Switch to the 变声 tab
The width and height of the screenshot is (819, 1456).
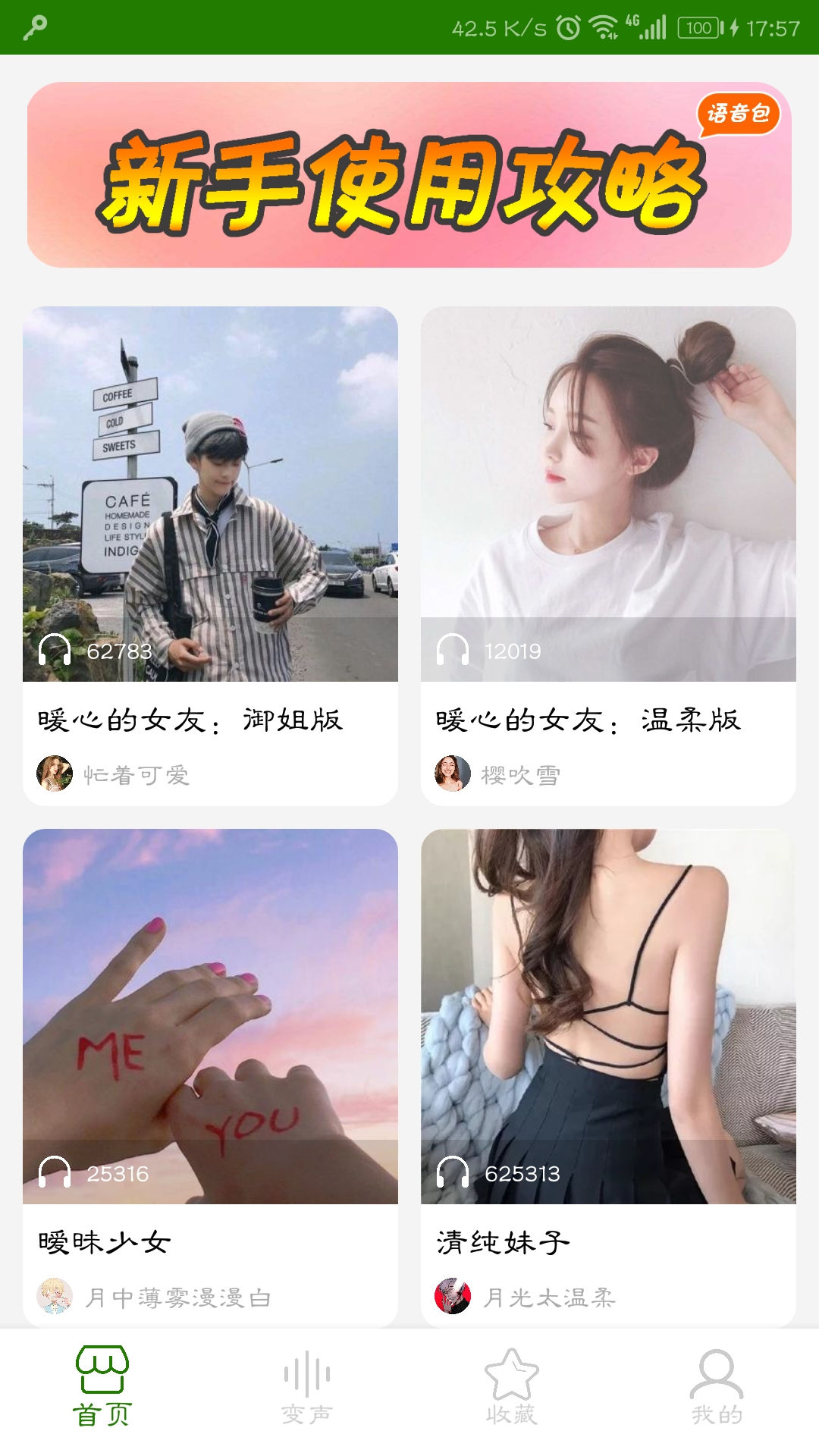pyautogui.click(x=307, y=1386)
